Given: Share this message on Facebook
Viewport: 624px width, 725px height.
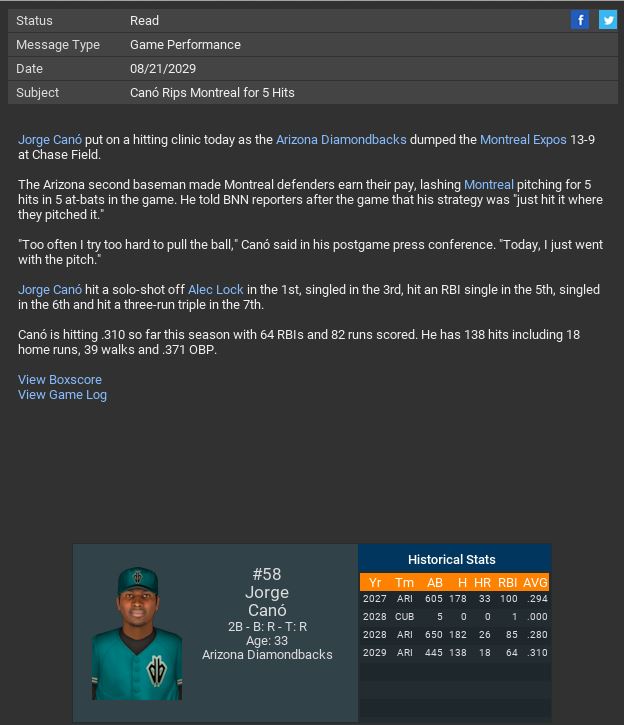Looking at the screenshot, I should click(x=580, y=20).
